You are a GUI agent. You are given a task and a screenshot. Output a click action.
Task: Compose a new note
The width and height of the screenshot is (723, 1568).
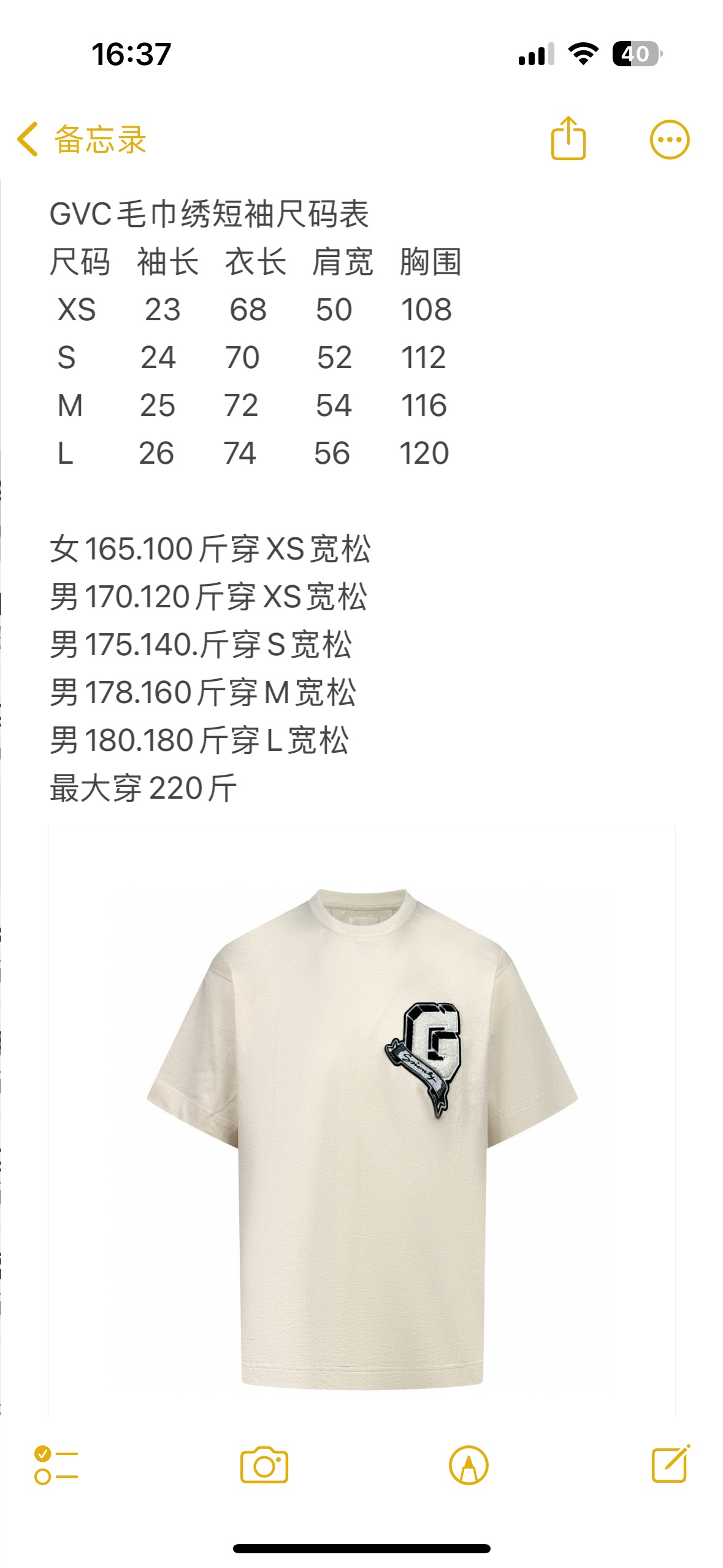click(x=670, y=1465)
